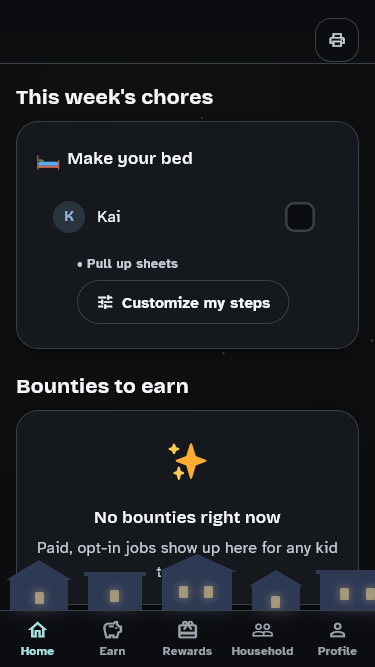Select the Home tab
Viewport: 375px width, 667px height.
click(x=37, y=639)
